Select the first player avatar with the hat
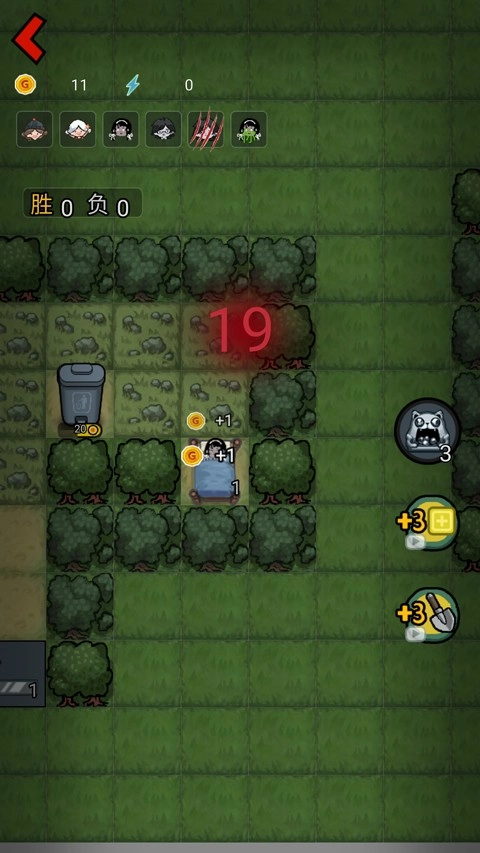The height and width of the screenshot is (853, 480). point(35,129)
